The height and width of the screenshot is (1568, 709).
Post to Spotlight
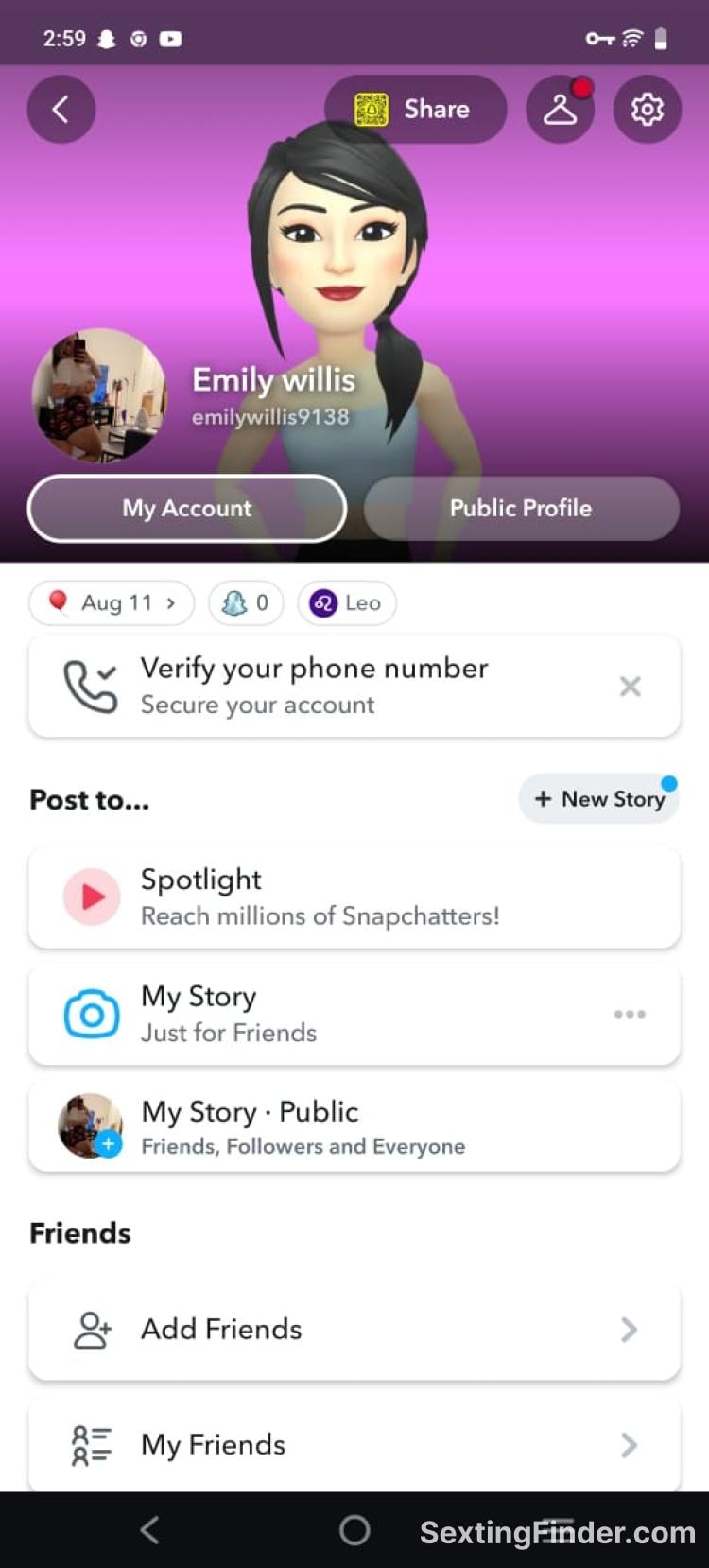click(x=354, y=897)
